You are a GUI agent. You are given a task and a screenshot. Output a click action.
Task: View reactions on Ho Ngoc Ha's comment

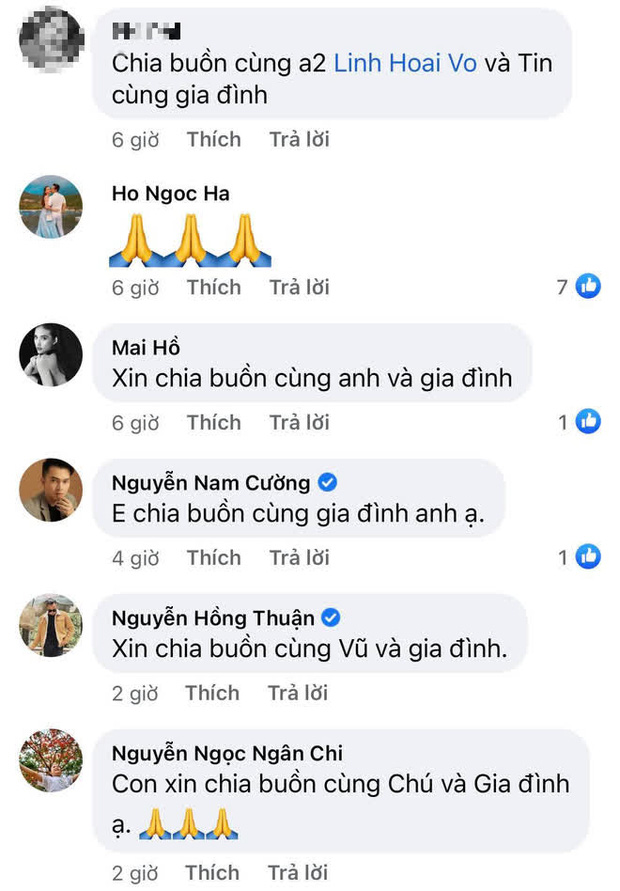[x=579, y=288]
